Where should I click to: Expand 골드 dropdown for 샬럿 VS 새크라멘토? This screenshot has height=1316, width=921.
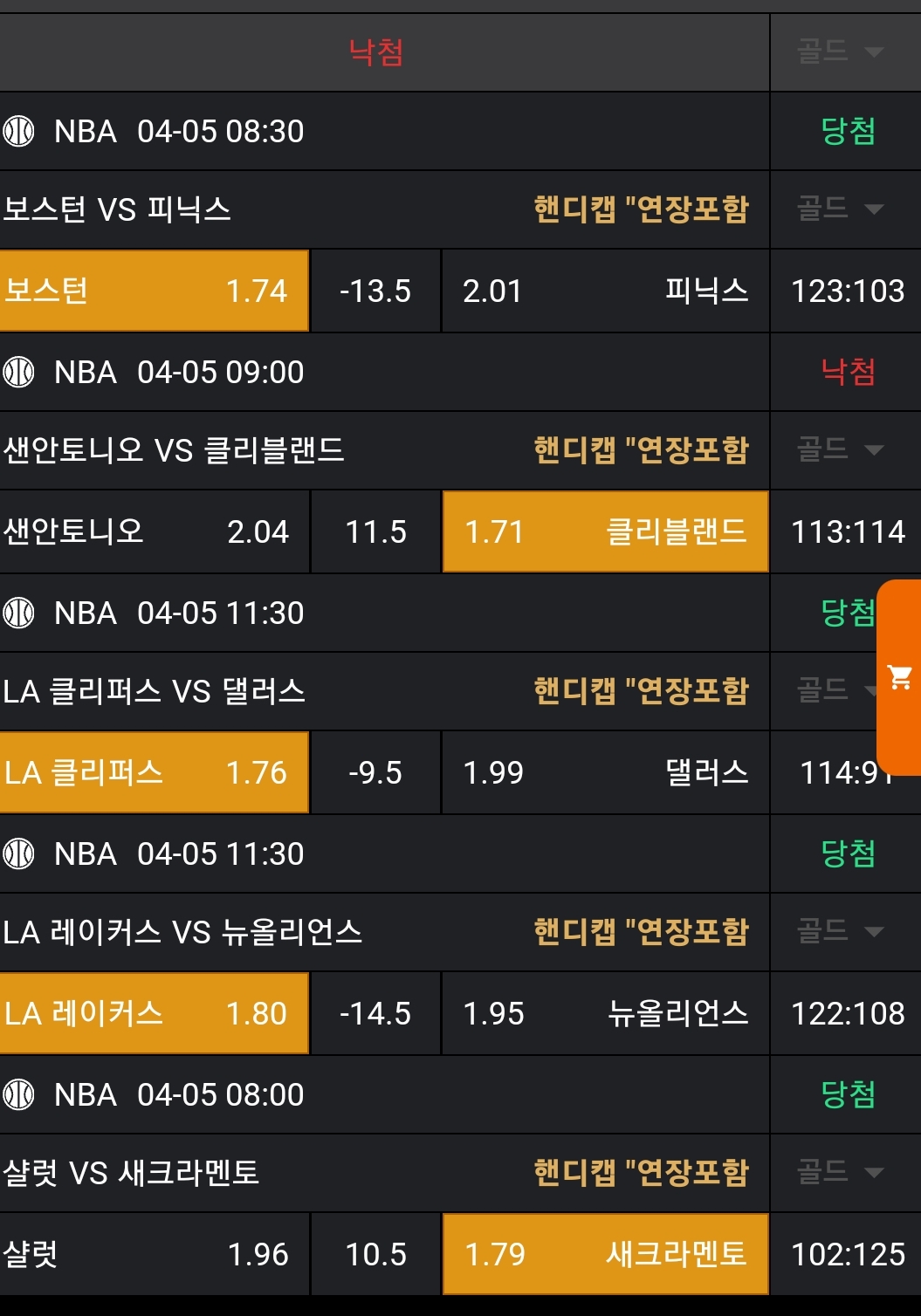pyautogui.click(x=841, y=1172)
